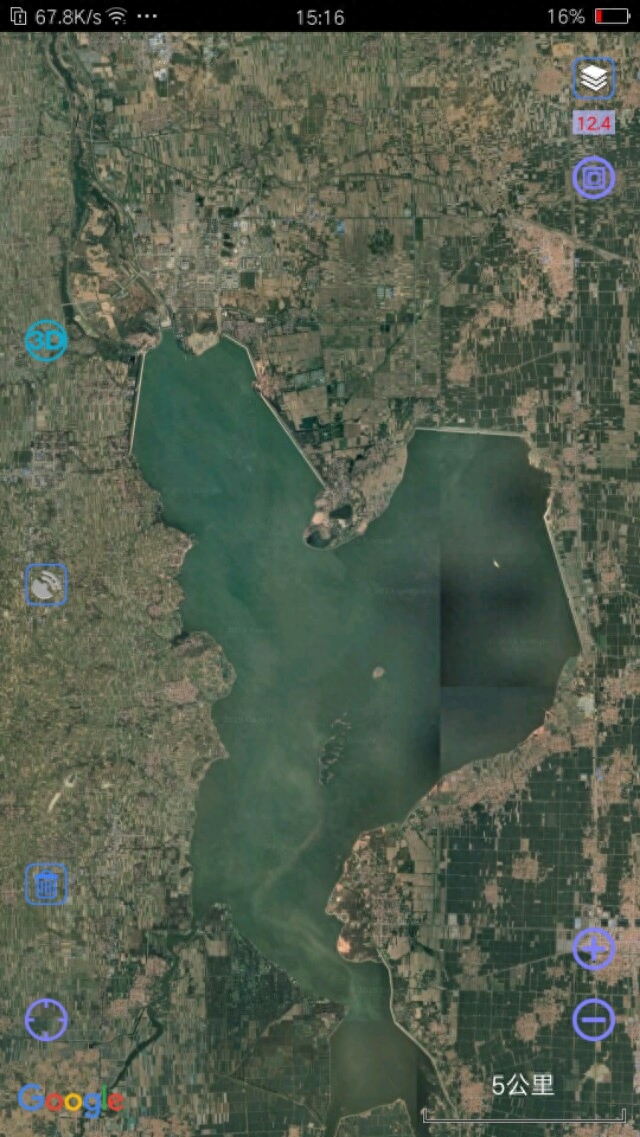Zoom out with the minus button

(594, 1020)
